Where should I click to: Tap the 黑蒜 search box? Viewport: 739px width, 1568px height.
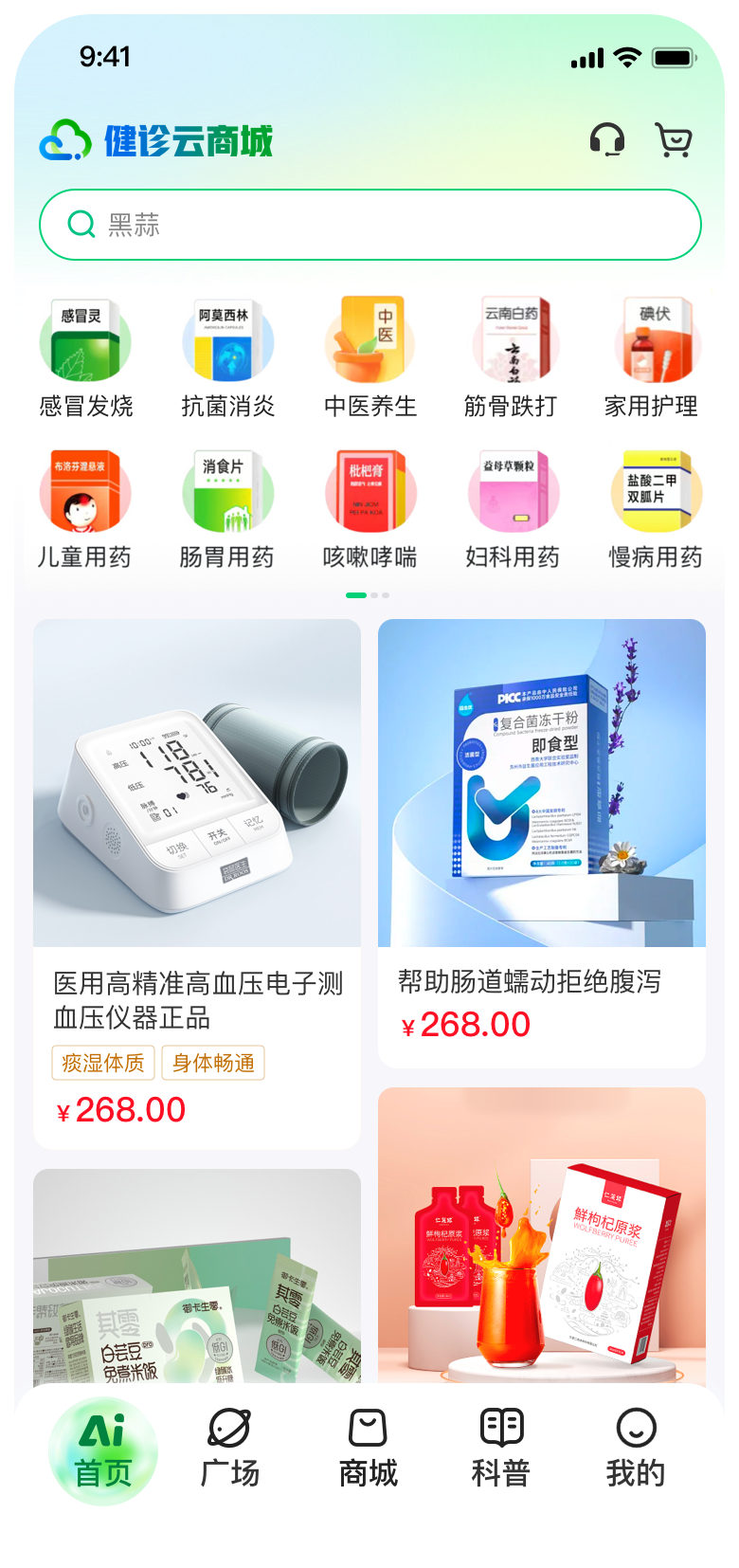(369, 225)
